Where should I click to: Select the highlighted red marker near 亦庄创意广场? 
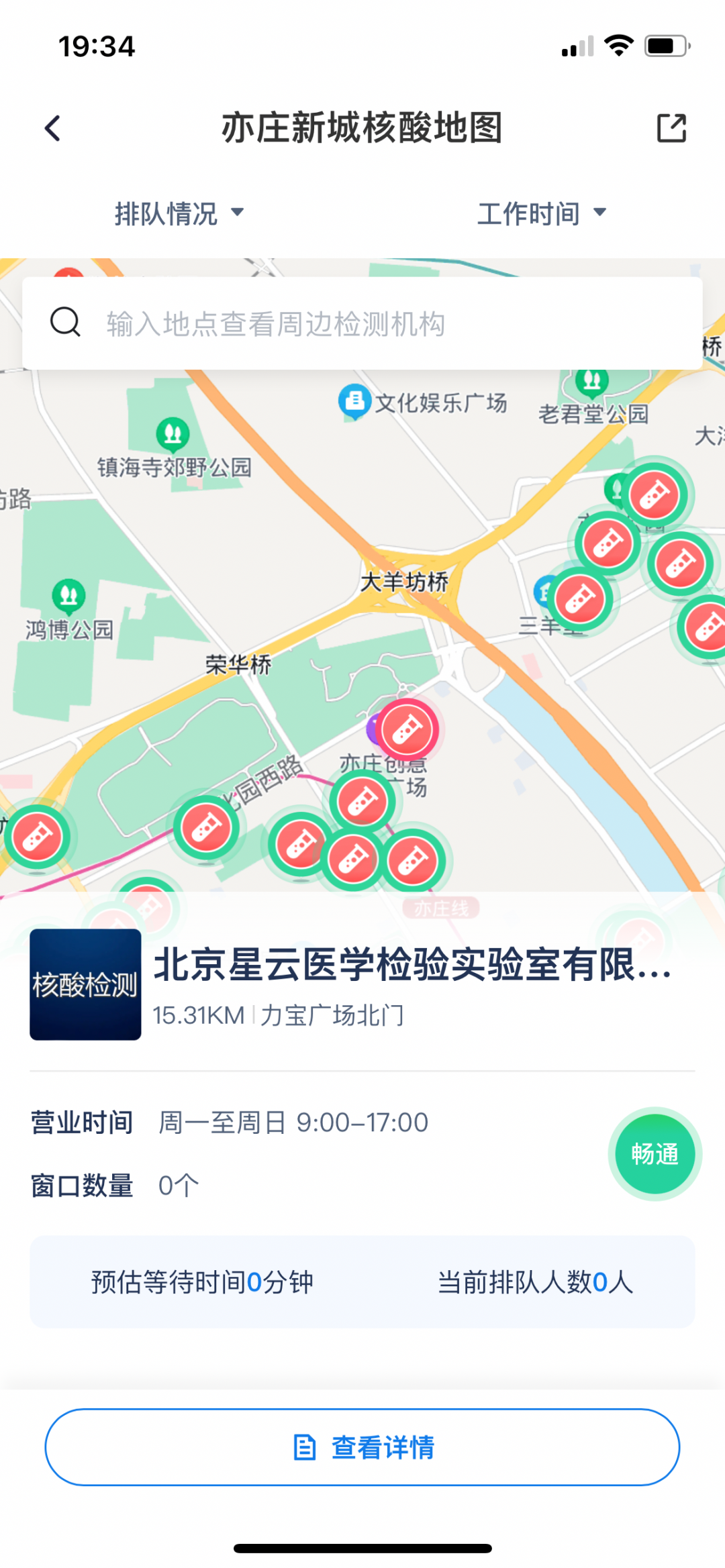407,730
